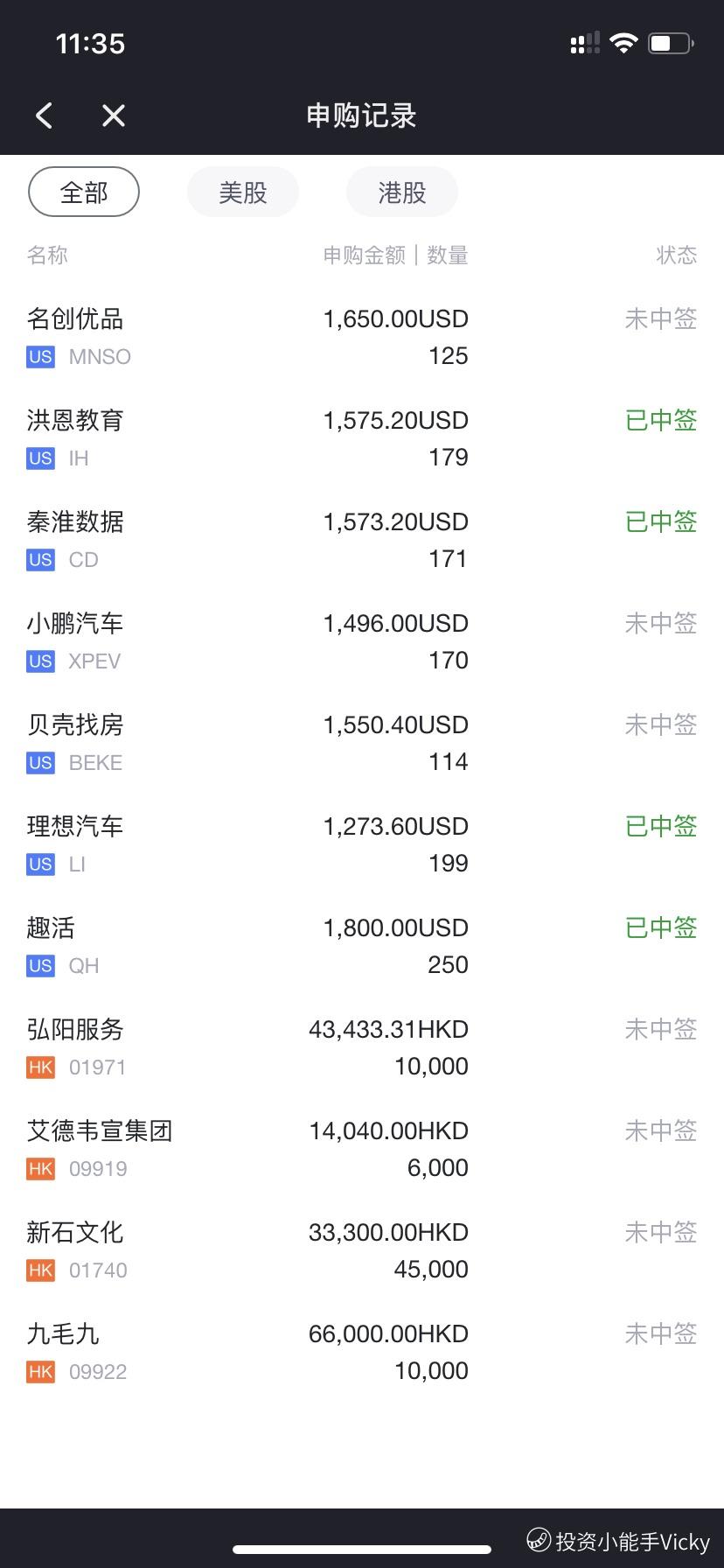Tap the 趣活 QH subscription row
Viewport: 724px width, 1568px height.
click(x=362, y=946)
